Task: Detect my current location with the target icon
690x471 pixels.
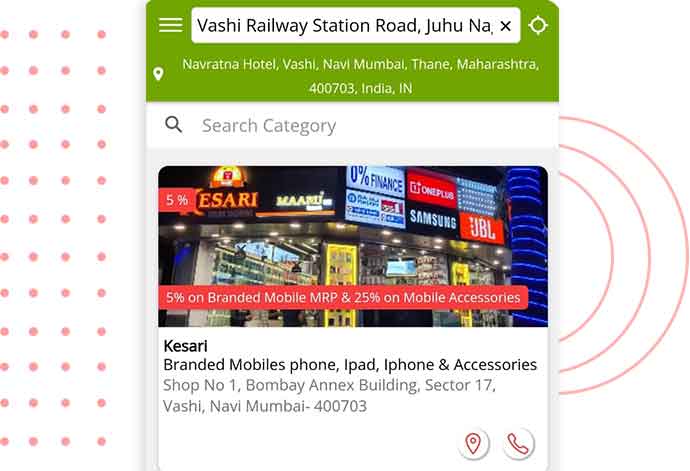Action: (x=538, y=25)
